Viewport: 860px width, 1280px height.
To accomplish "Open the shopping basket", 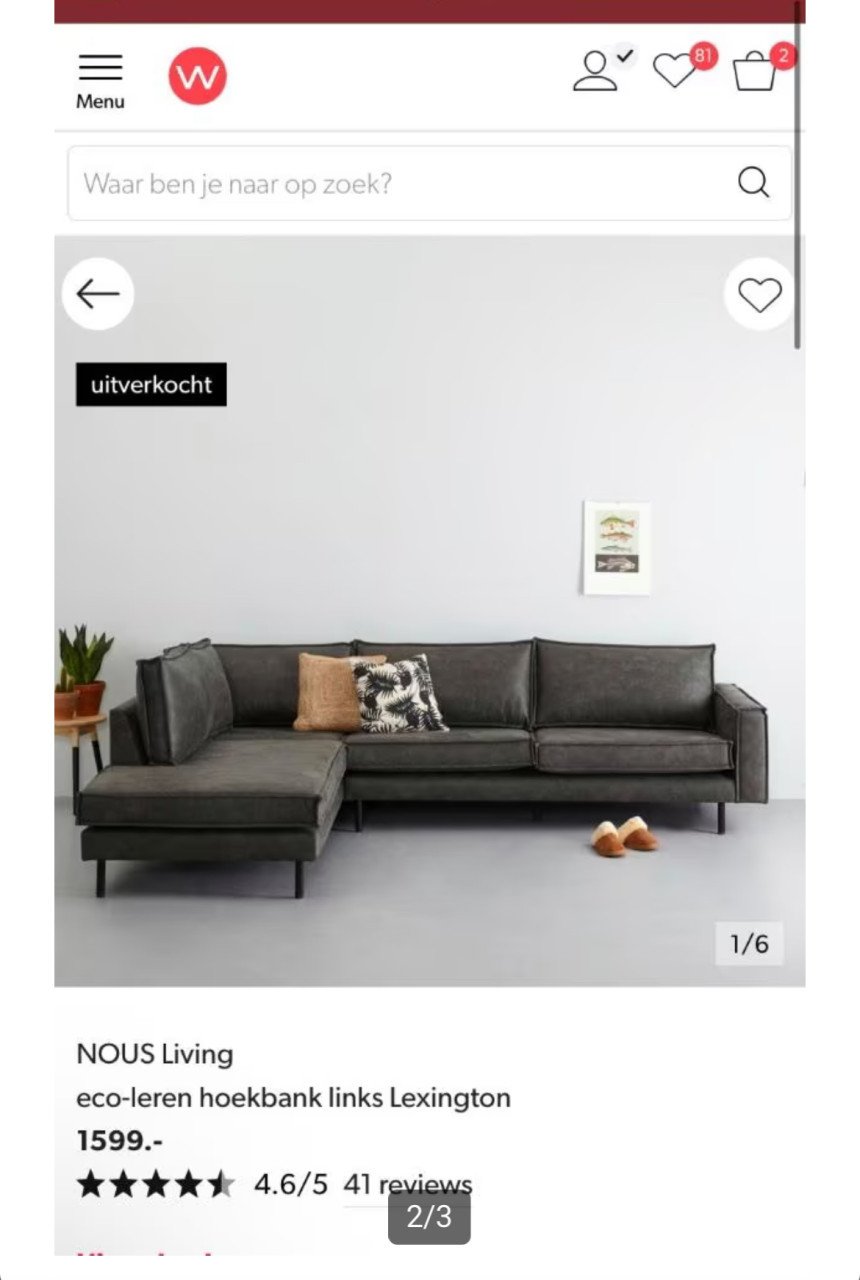I will coord(755,73).
